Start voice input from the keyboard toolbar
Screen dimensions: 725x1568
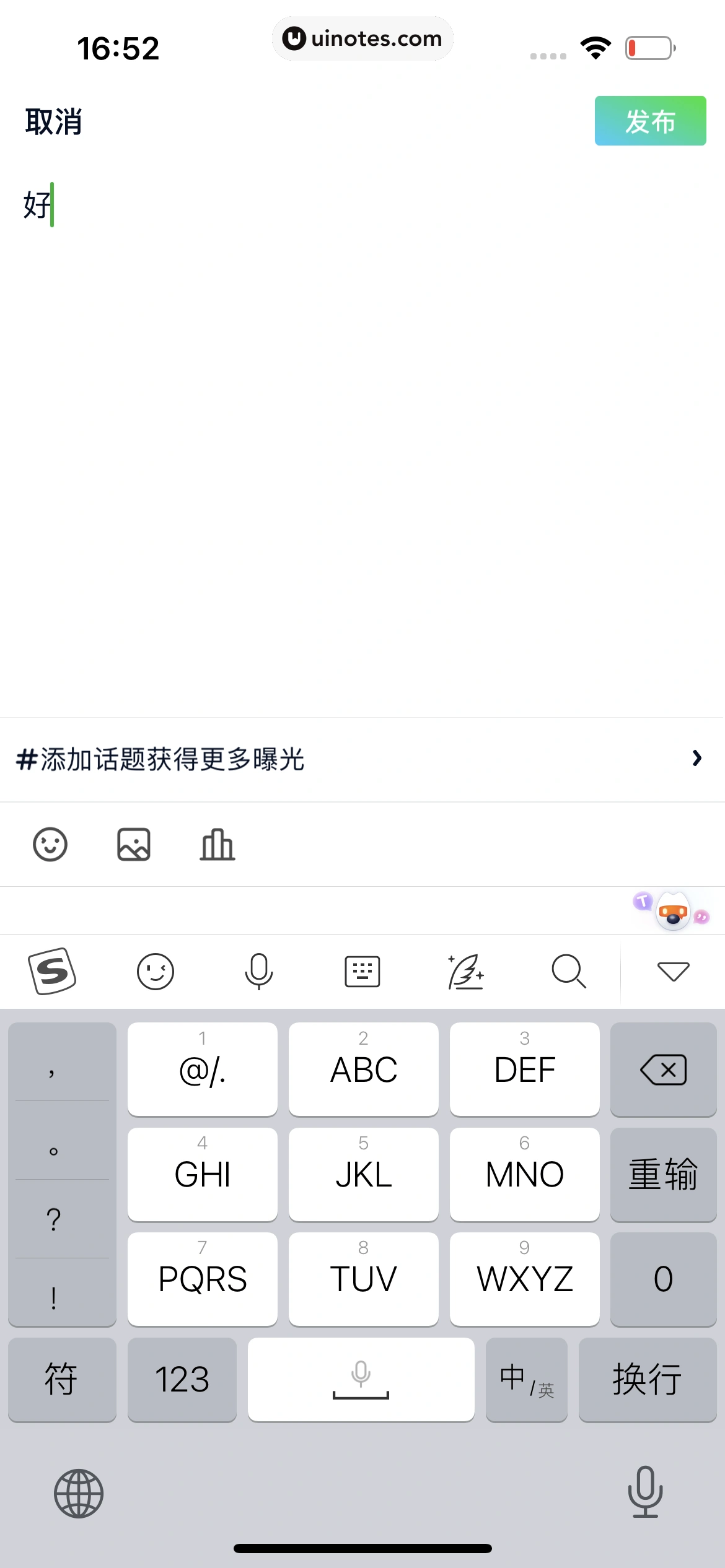pos(258,971)
